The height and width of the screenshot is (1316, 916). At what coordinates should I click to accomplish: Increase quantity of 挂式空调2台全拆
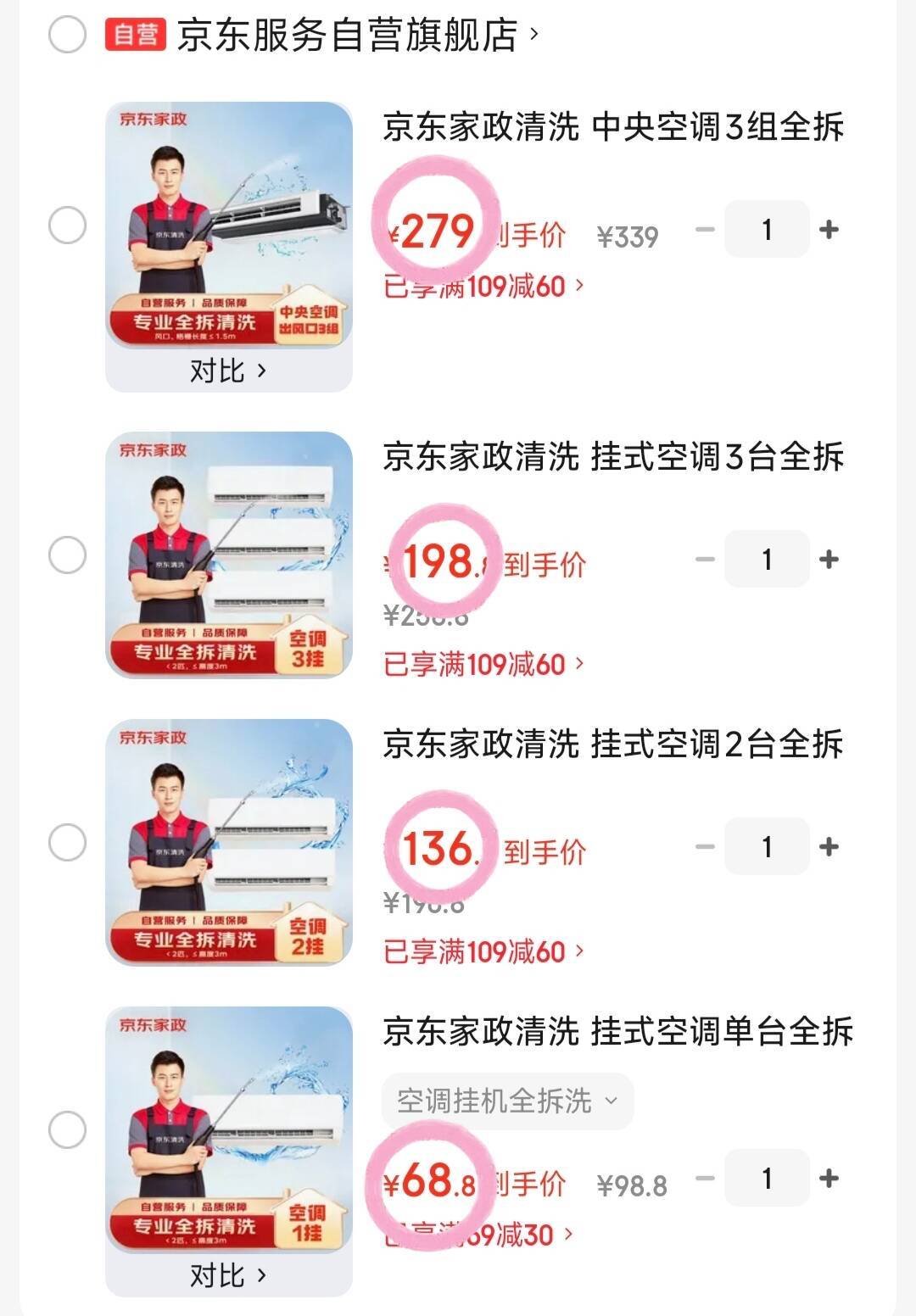(829, 846)
